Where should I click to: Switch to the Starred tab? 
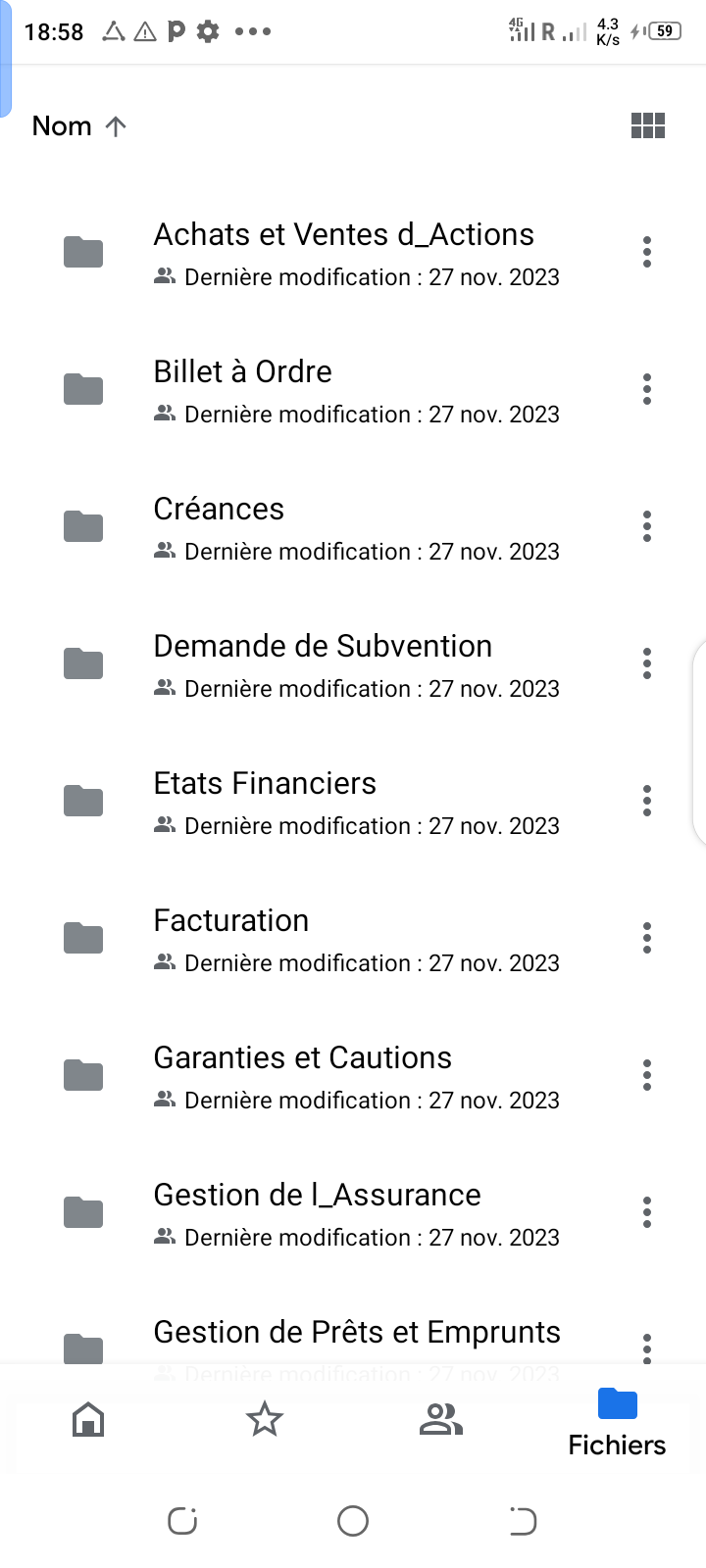[x=265, y=1419]
